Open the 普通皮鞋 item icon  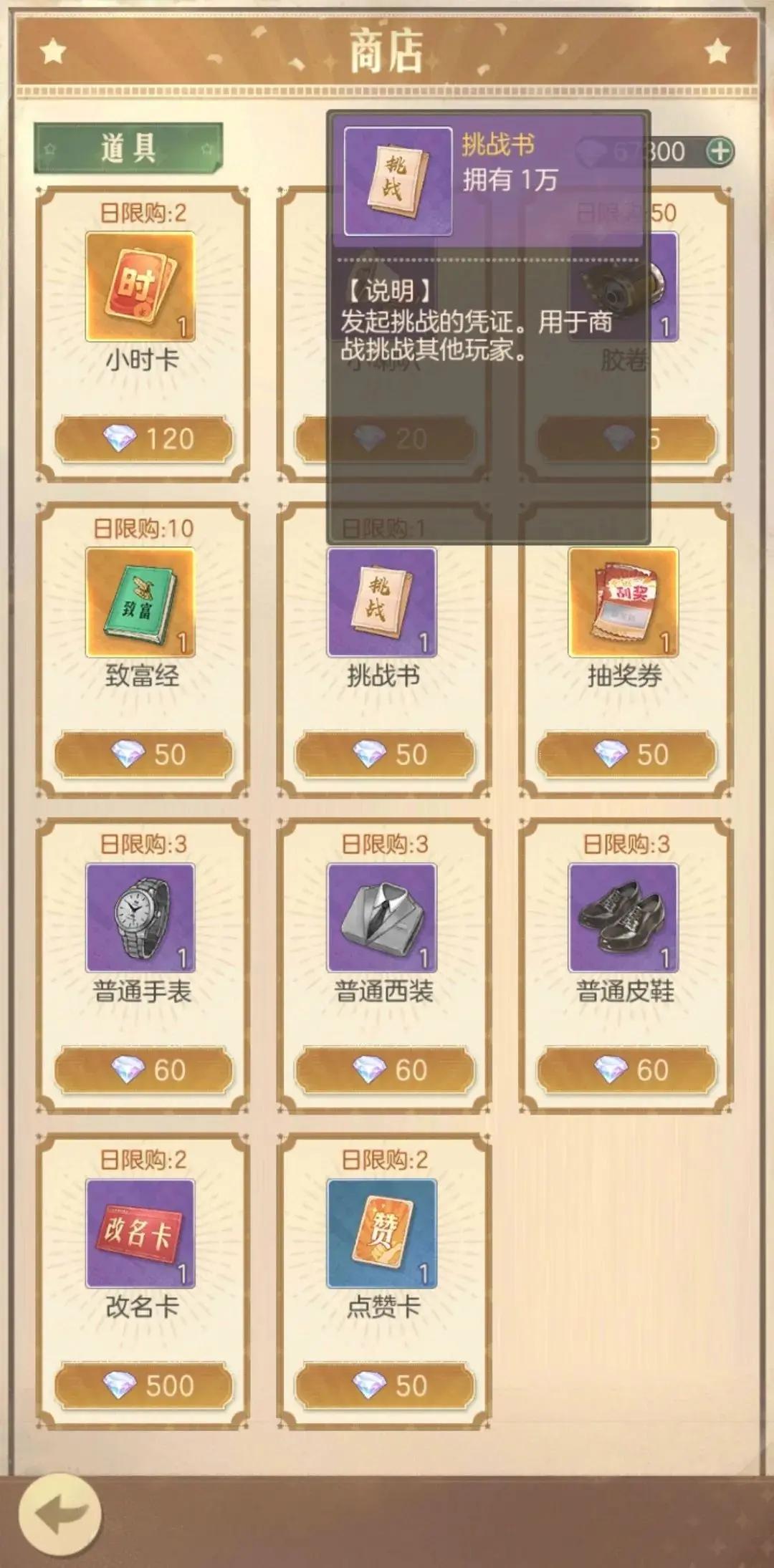pos(623,918)
